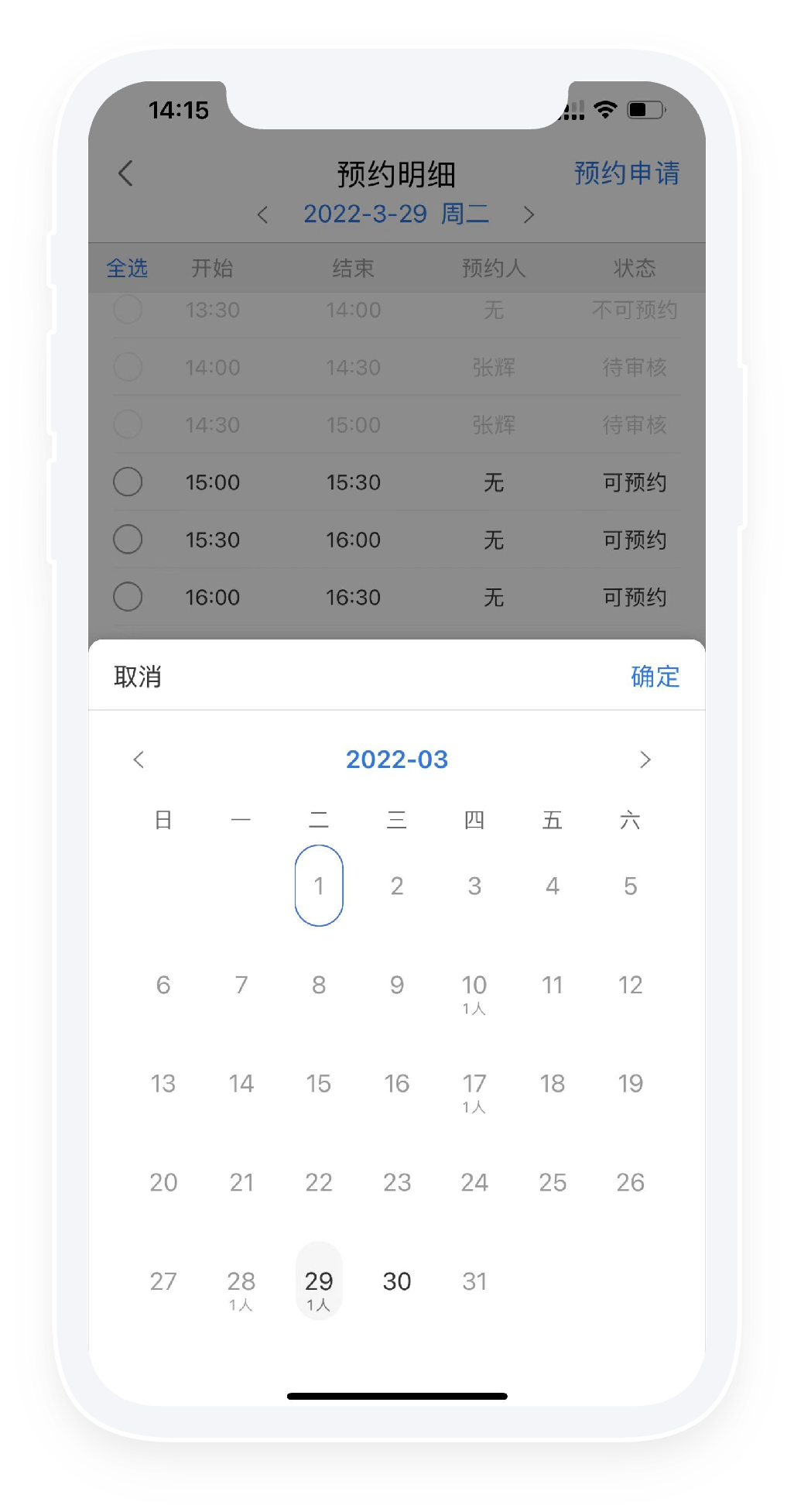The image size is (794, 1512).
Task: Choose March 17 in the calendar
Action: pyautogui.click(x=474, y=1089)
